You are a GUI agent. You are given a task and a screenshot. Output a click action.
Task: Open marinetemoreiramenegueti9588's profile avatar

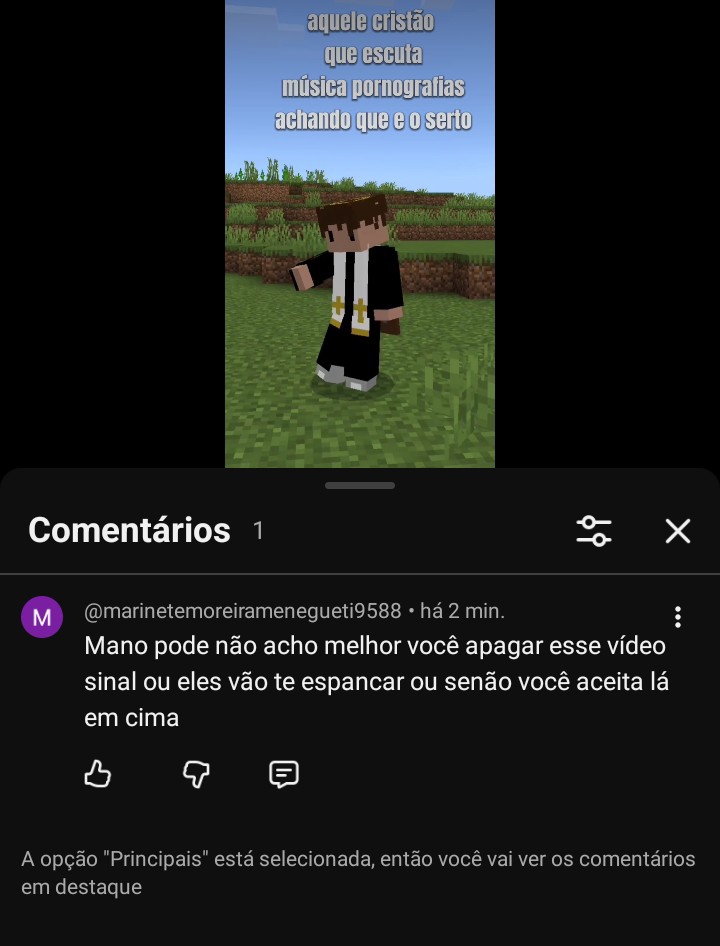(x=42, y=617)
